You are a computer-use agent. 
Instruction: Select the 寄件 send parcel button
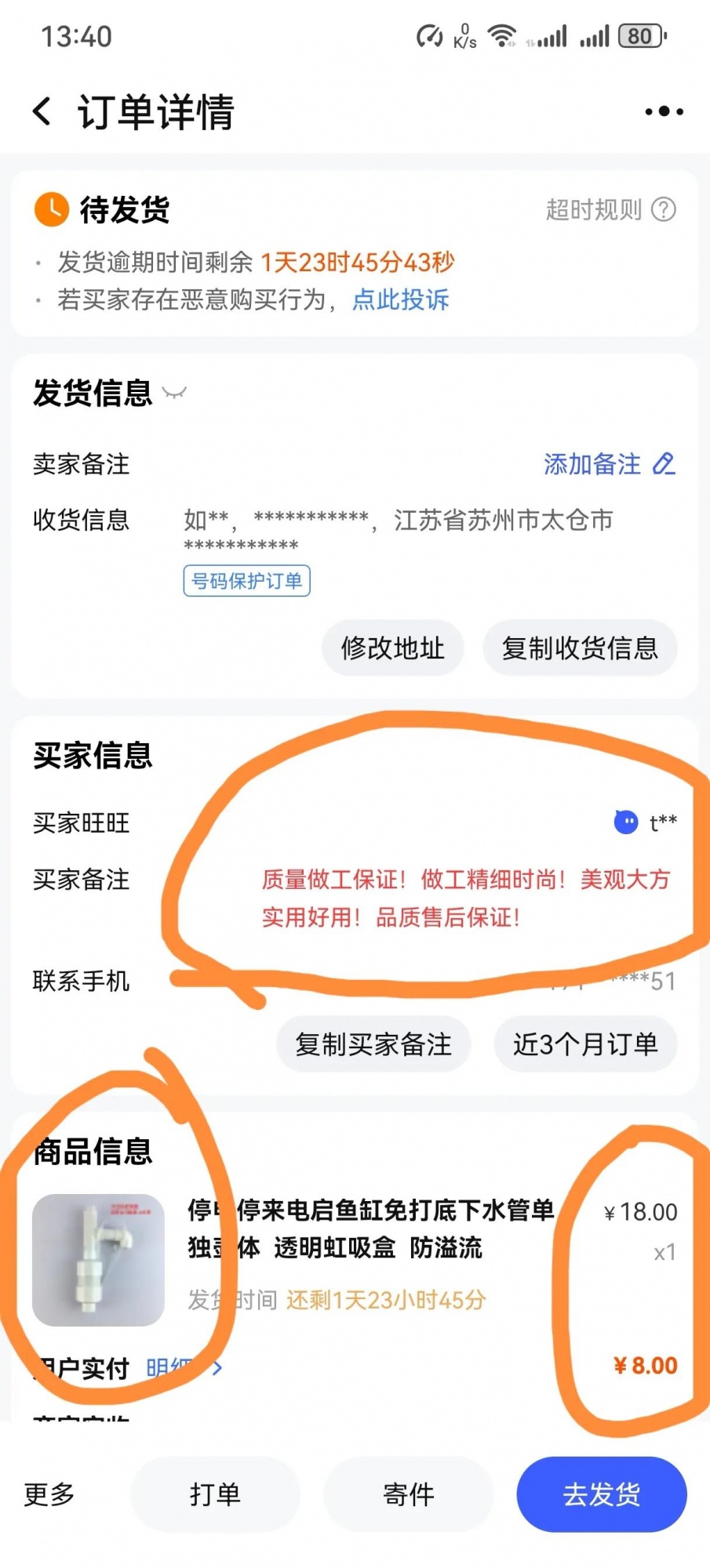(x=408, y=1494)
